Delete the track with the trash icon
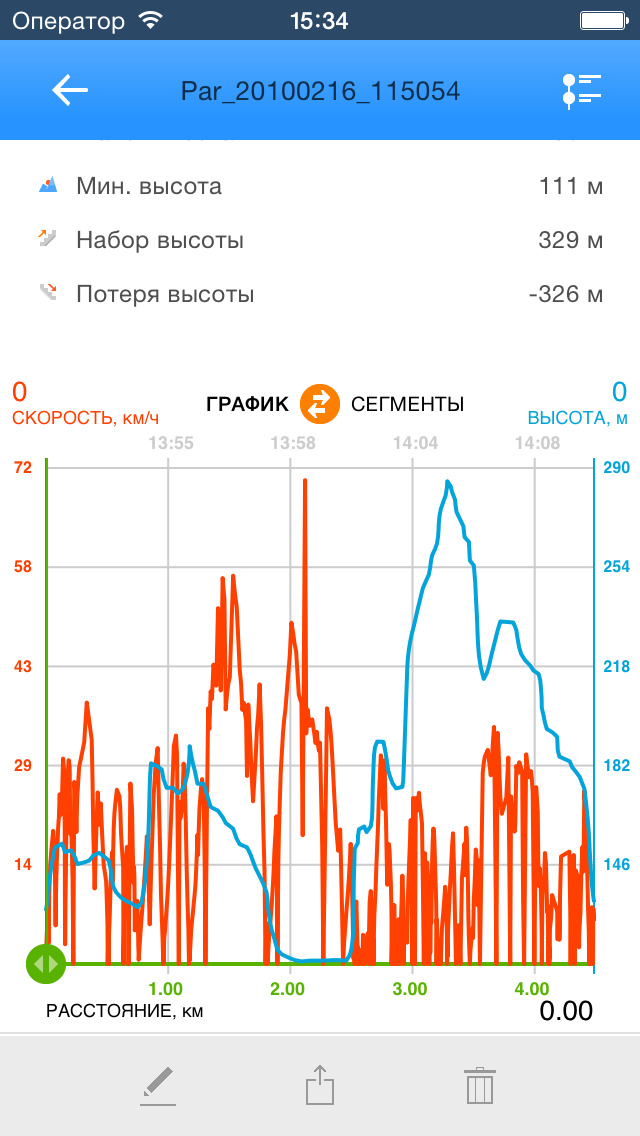This screenshot has width=640, height=1136. tap(480, 1085)
